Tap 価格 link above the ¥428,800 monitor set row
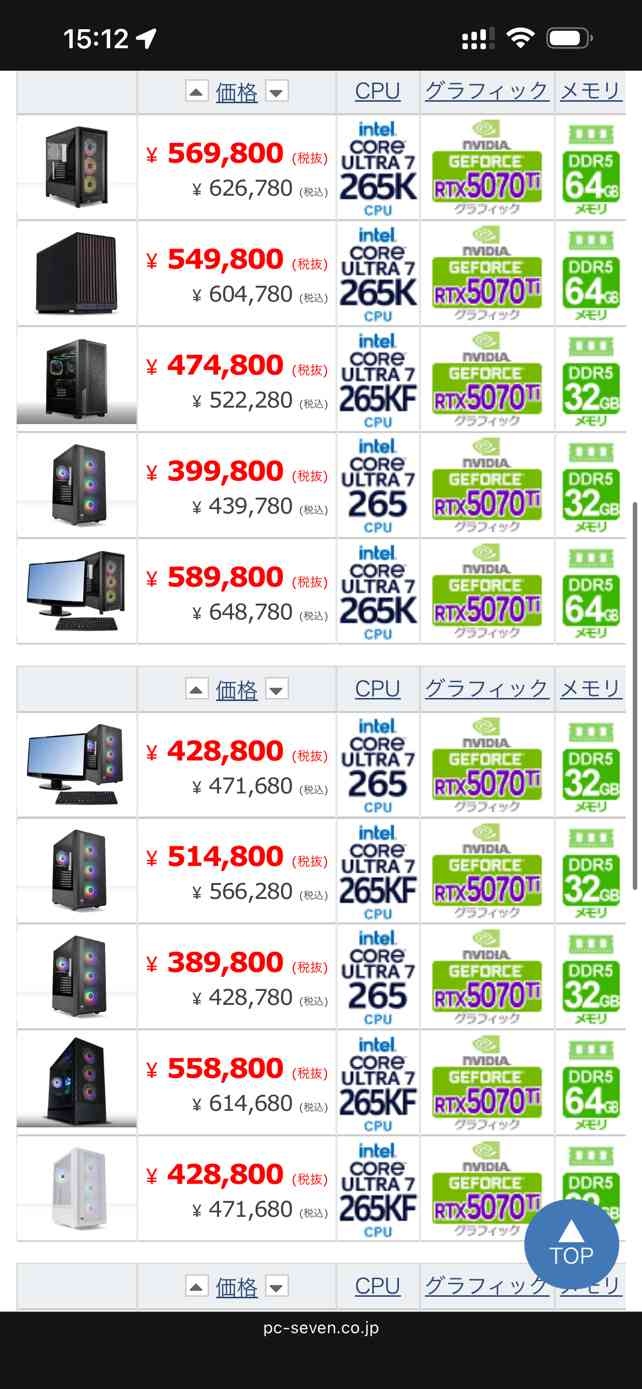The width and height of the screenshot is (642, 1389). [x=237, y=690]
